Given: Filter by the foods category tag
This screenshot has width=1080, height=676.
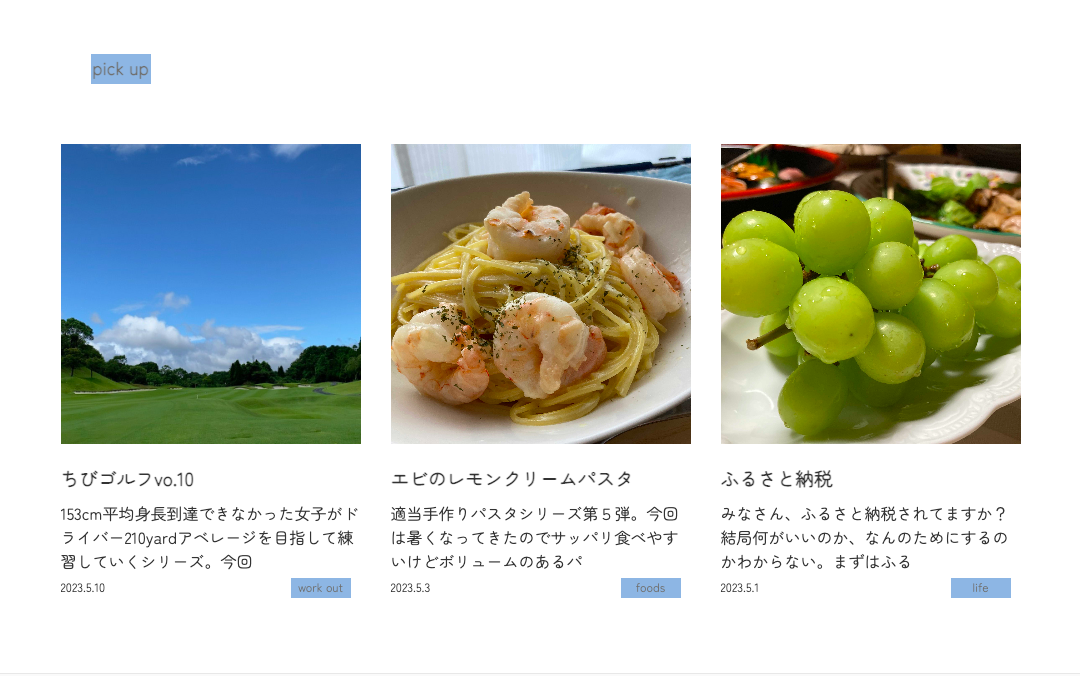Looking at the screenshot, I should coord(650,588).
